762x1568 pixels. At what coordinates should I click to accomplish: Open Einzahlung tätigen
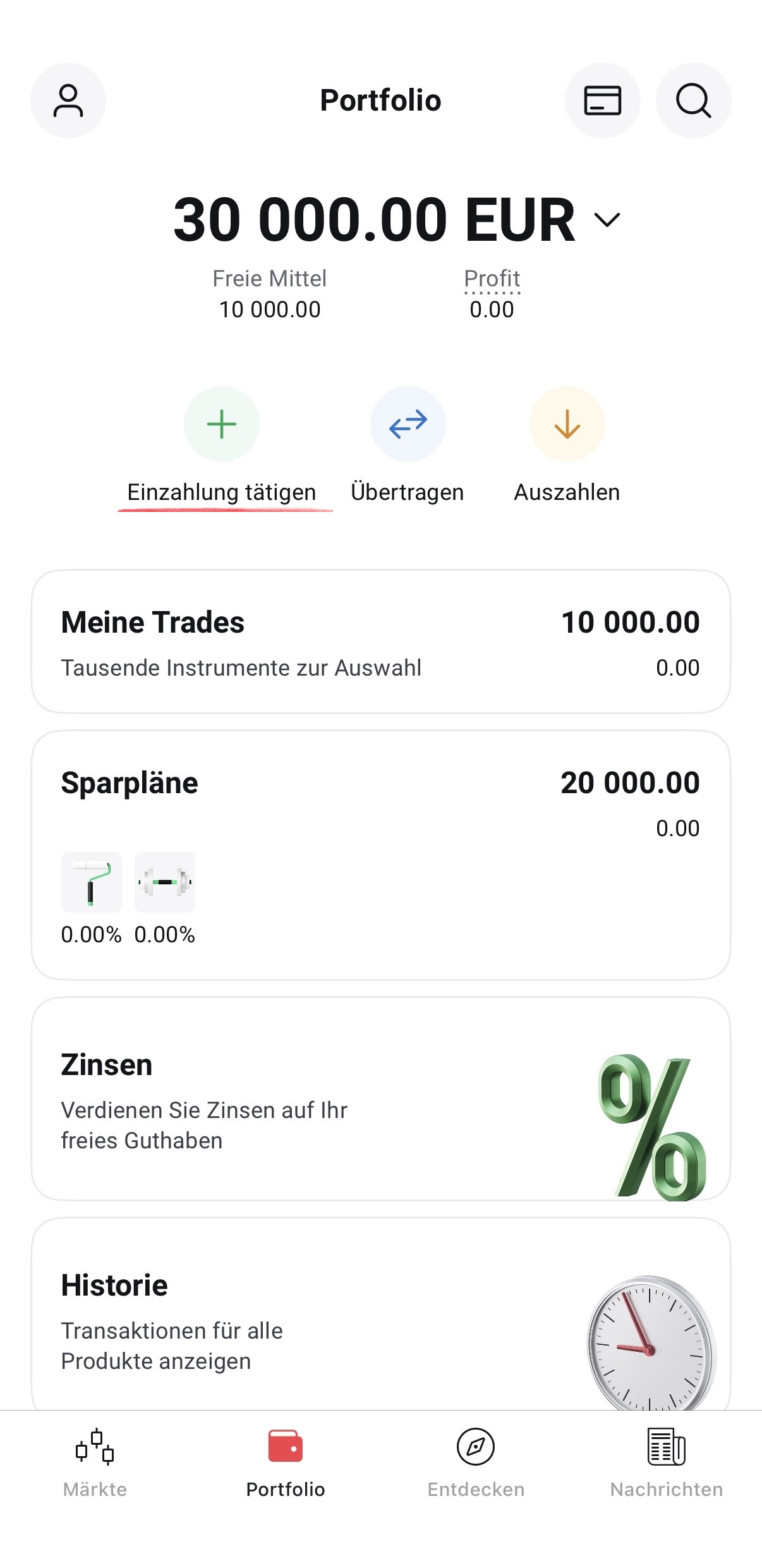coord(222,492)
